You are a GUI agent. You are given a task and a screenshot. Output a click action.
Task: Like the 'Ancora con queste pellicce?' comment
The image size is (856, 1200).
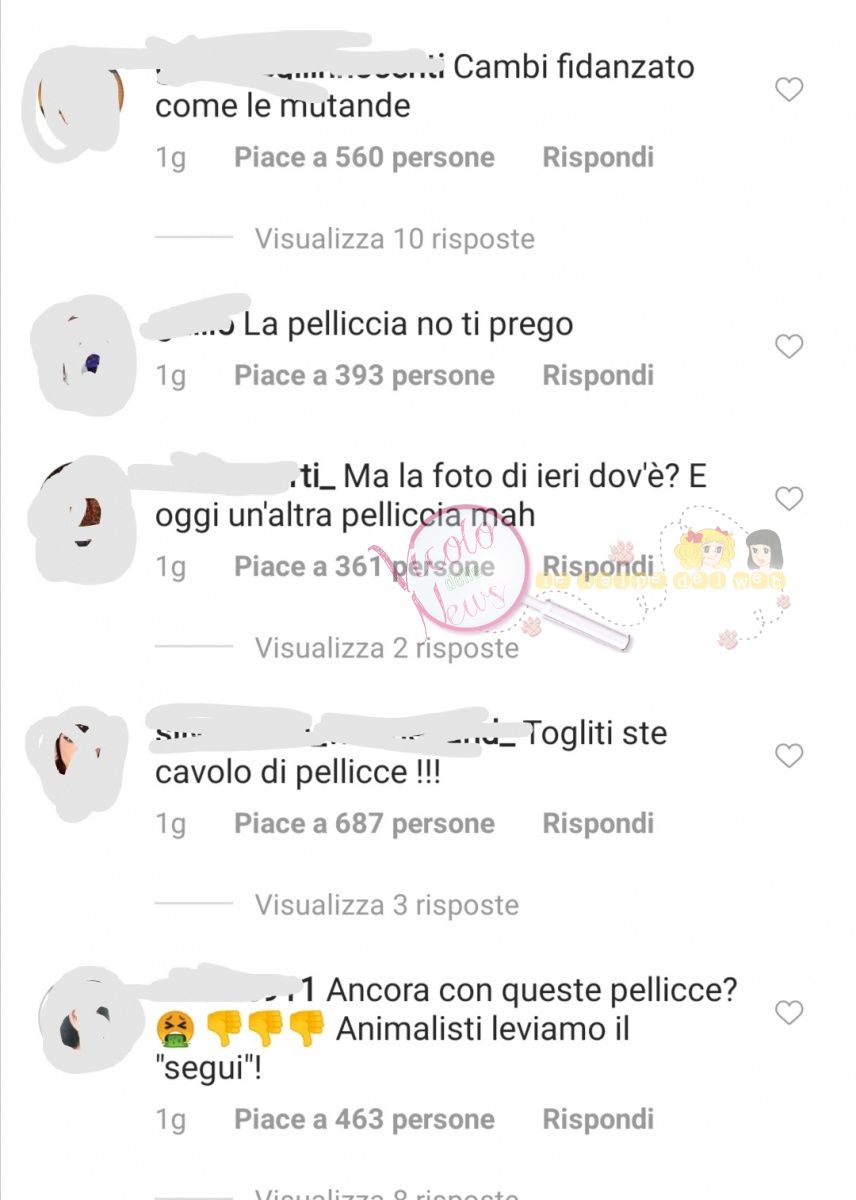pos(789,1013)
